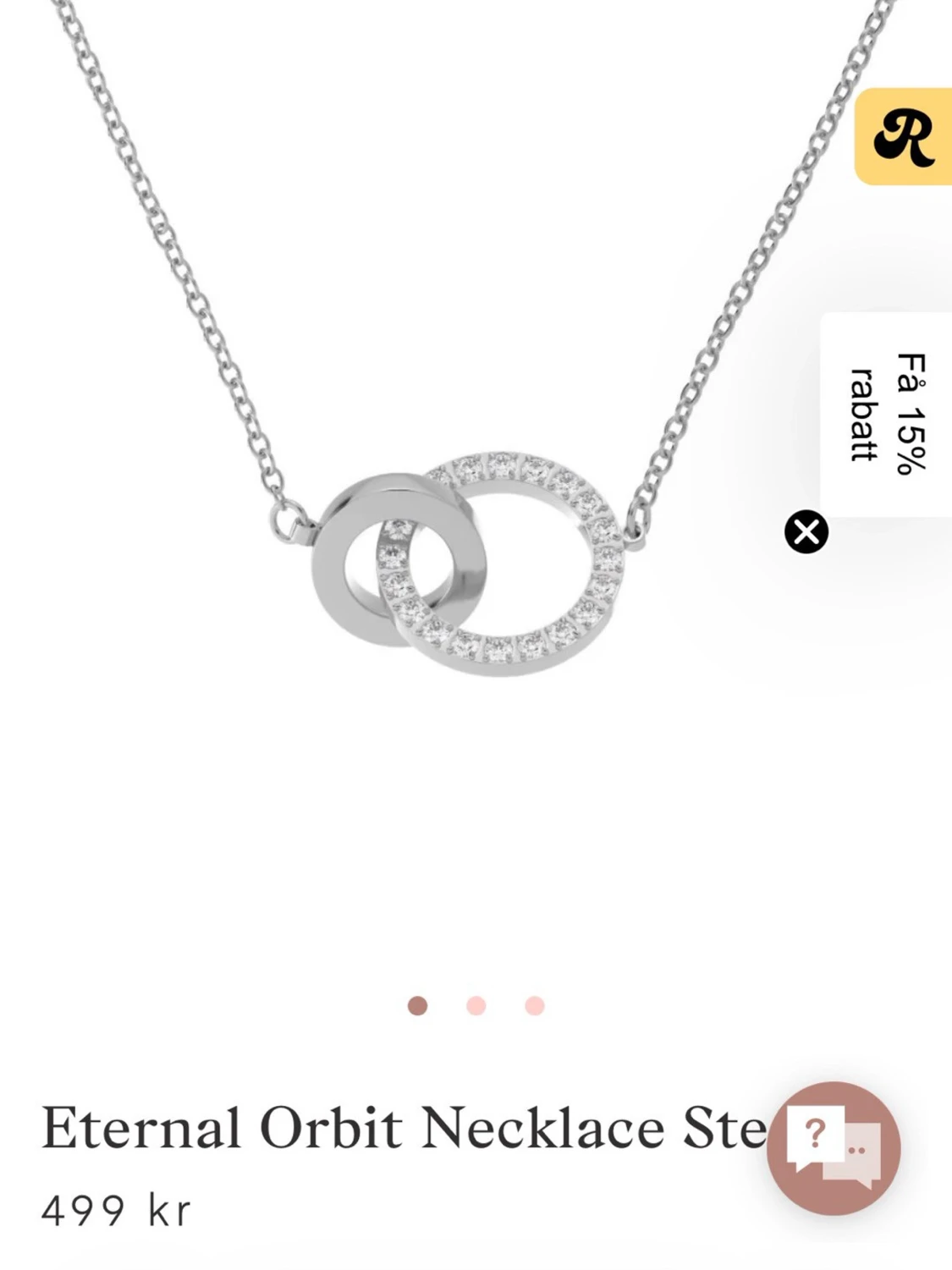The height and width of the screenshot is (1270, 952).
Task: Jump to the third product image dot
Action: tap(534, 1005)
